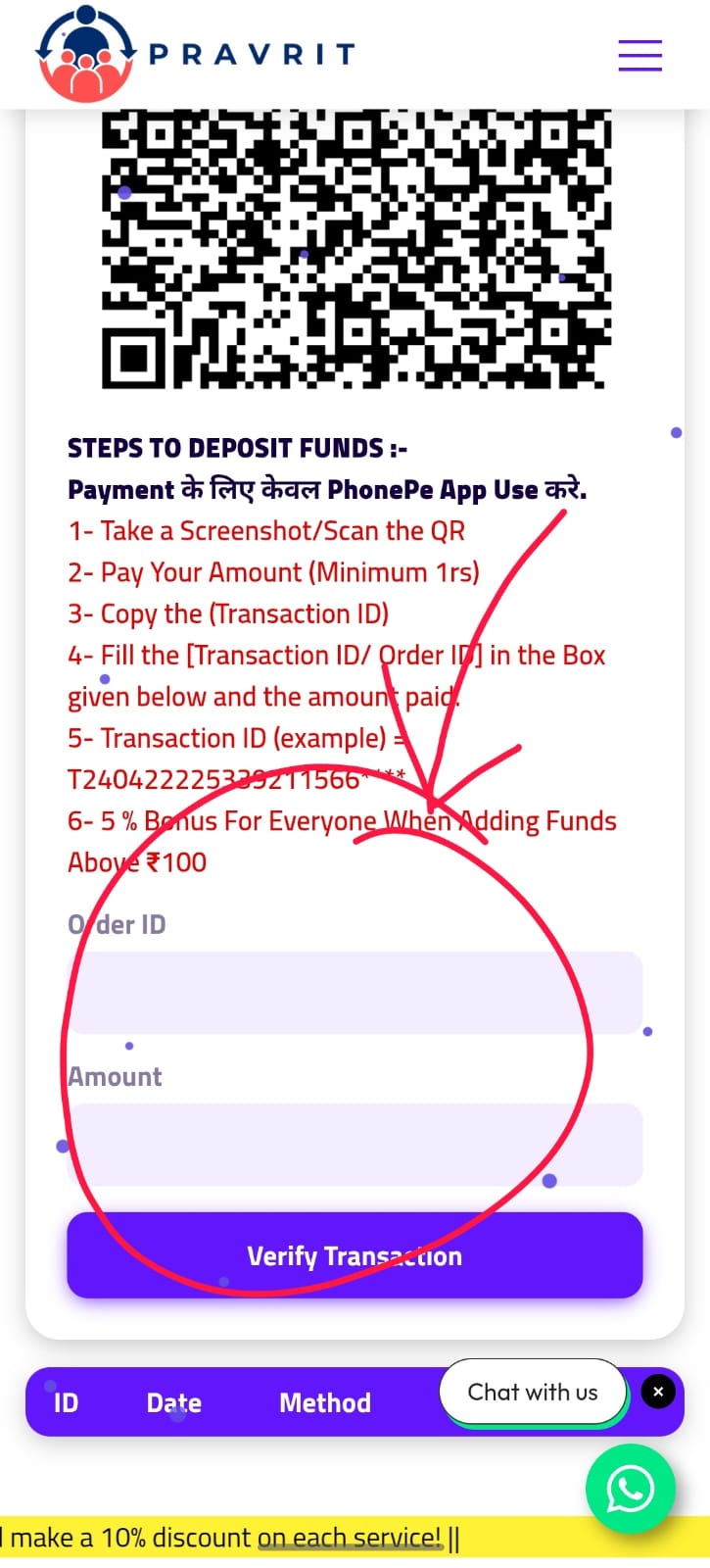The height and width of the screenshot is (1568, 710).
Task: Tap the Verify Transaction button
Action: [355, 1255]
